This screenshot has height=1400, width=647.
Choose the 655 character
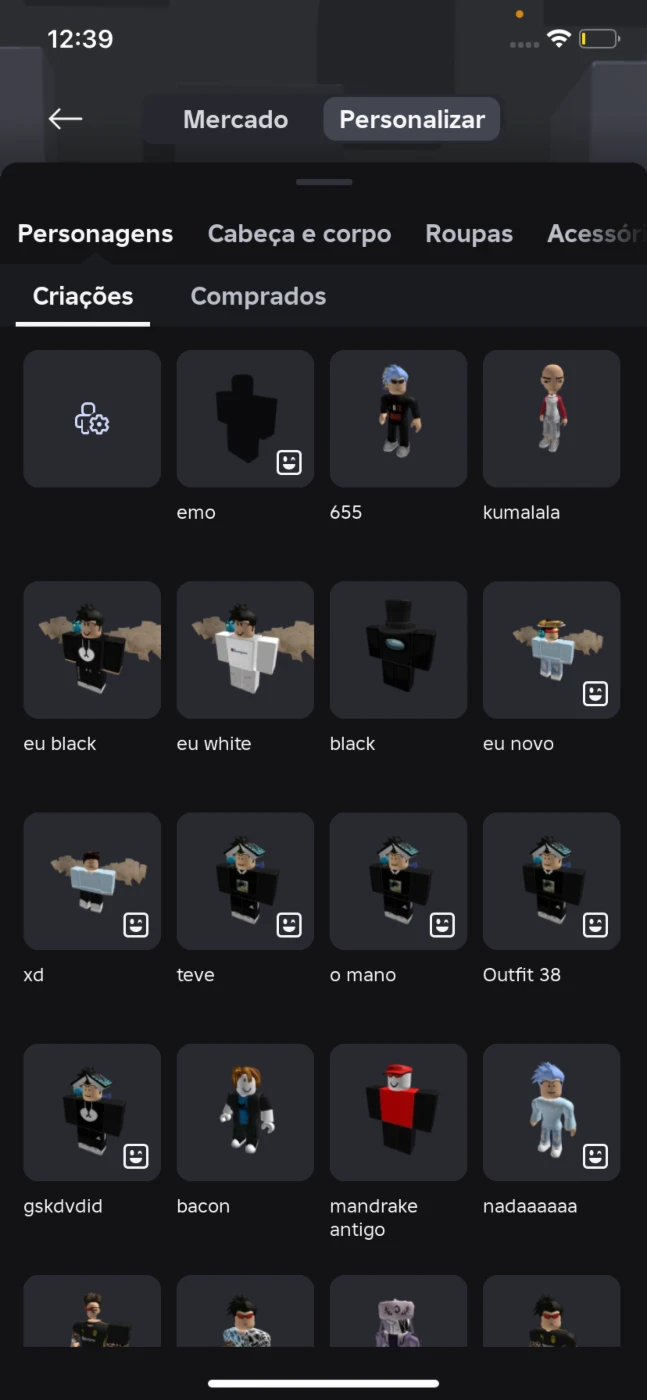click(398, 418)
